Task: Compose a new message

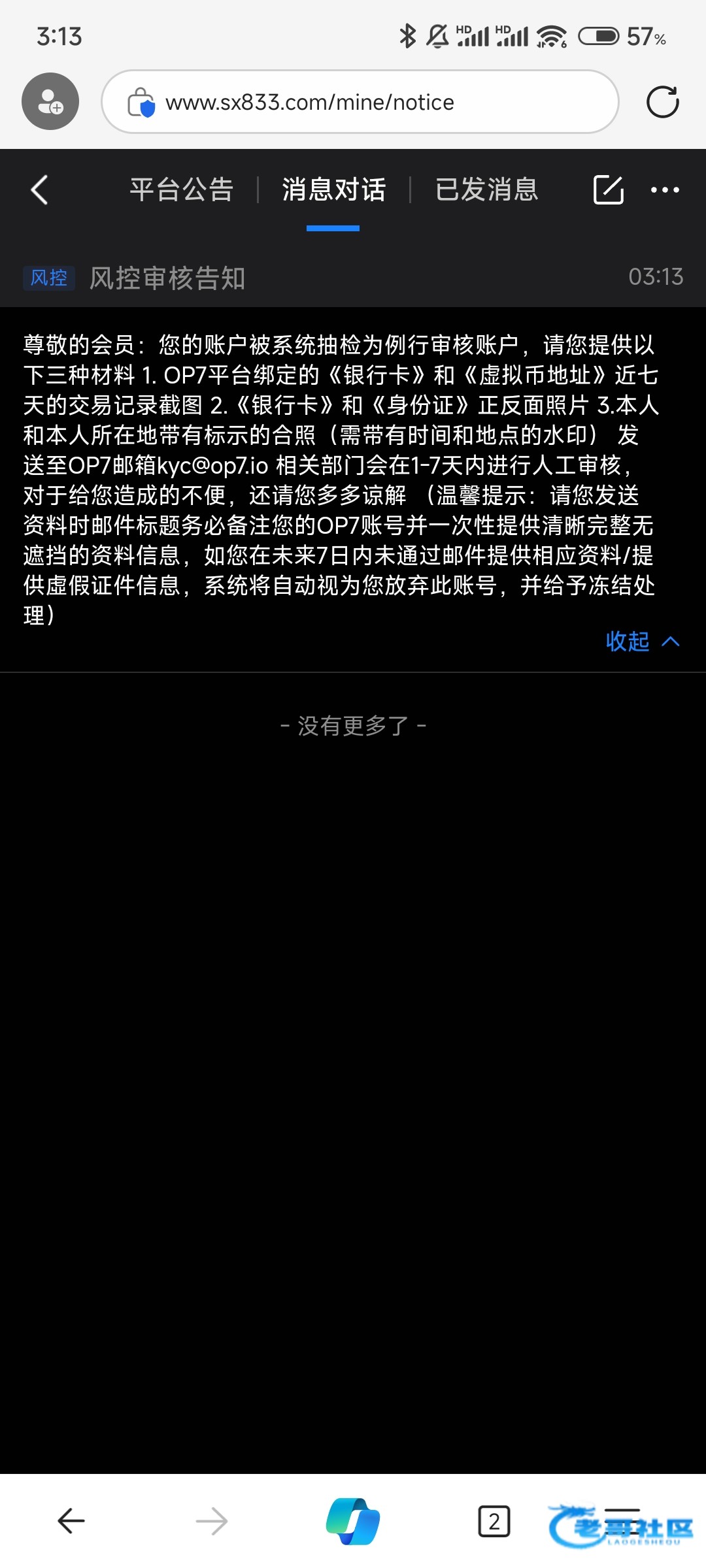Action: pos(608,190)
